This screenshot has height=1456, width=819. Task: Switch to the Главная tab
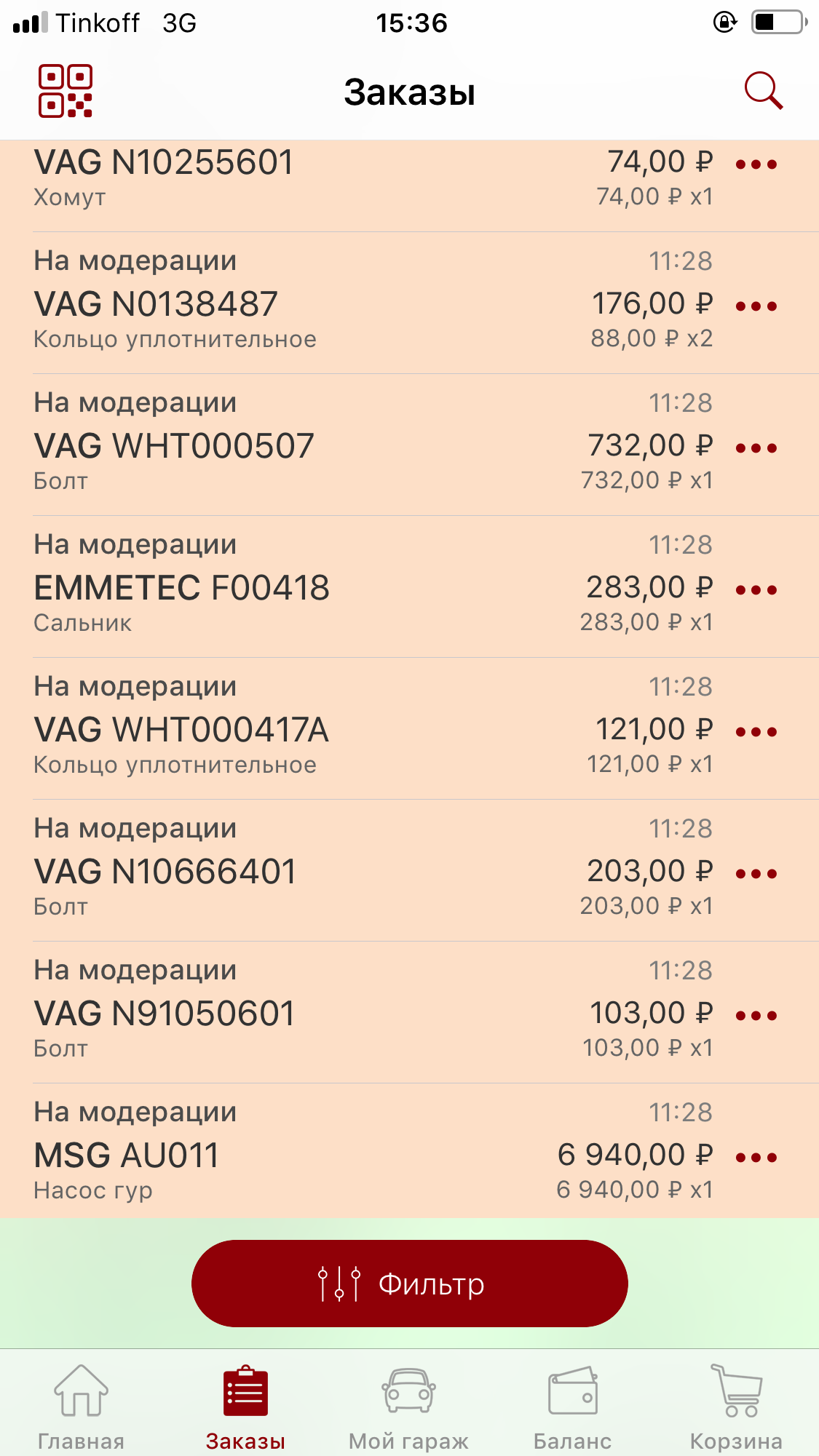[x=82, y=1409]
